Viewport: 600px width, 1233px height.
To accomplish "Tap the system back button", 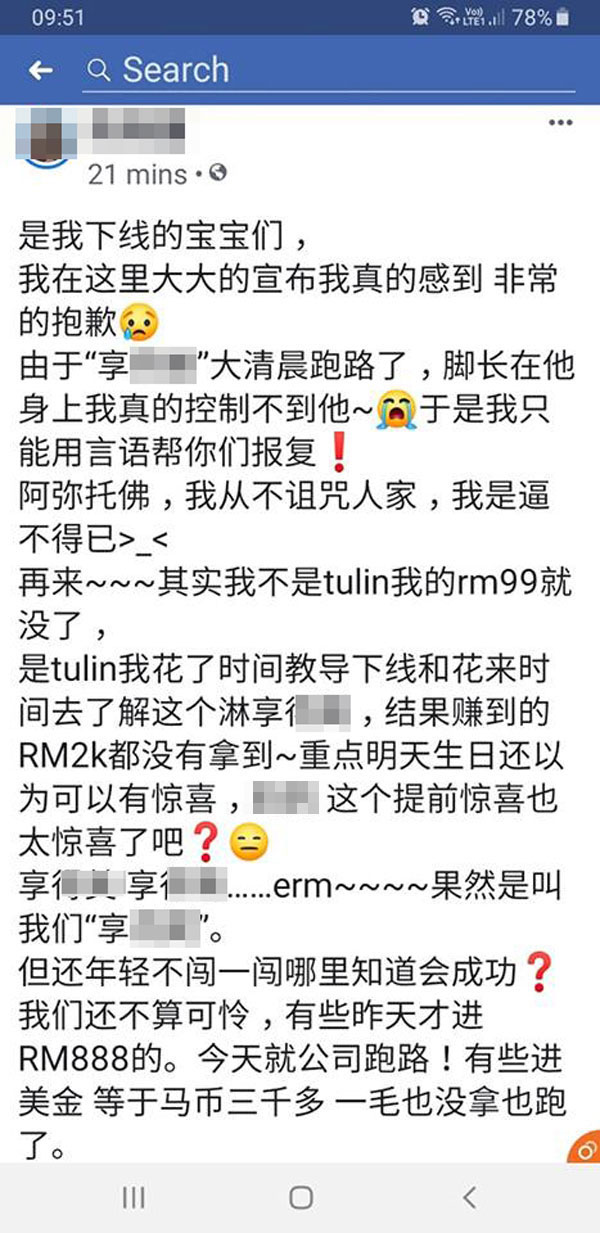I will coord(468,1197).
